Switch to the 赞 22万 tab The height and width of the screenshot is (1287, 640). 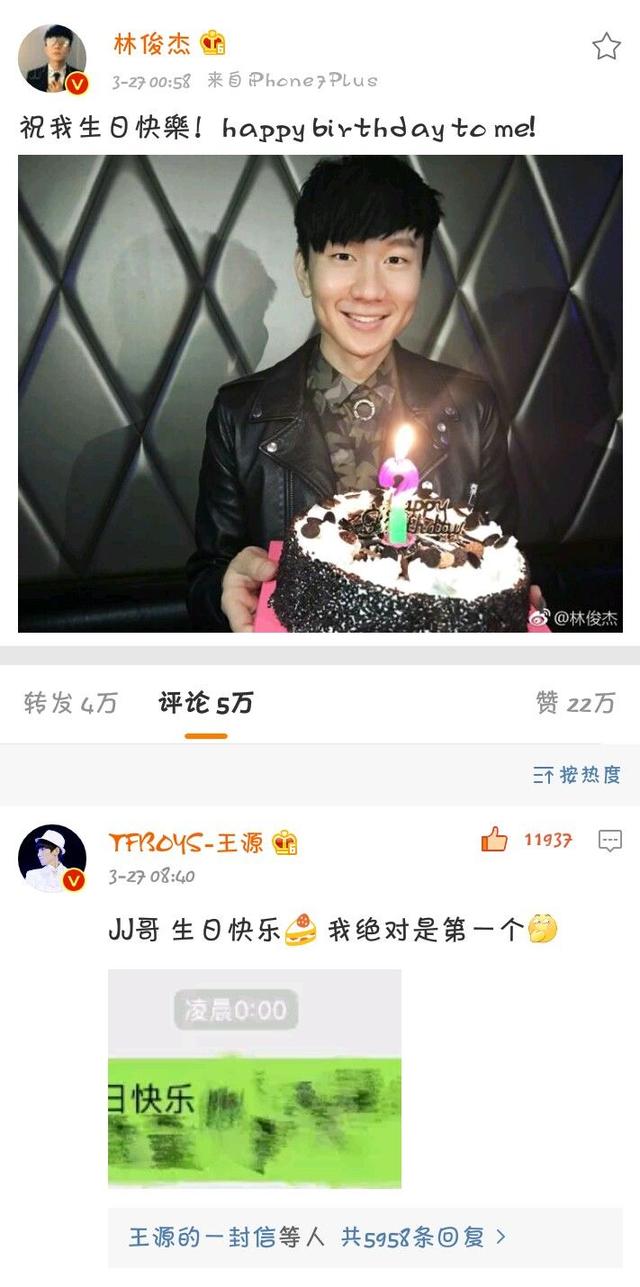coord(575,703)
